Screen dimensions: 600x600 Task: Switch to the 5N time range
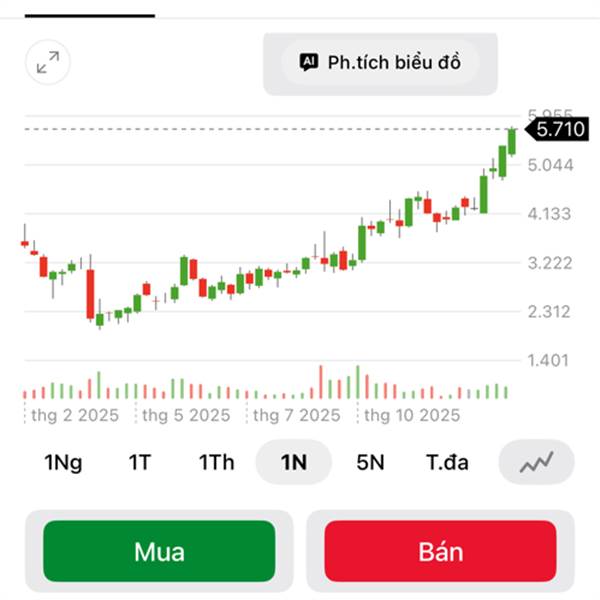(x=370, y=462)
